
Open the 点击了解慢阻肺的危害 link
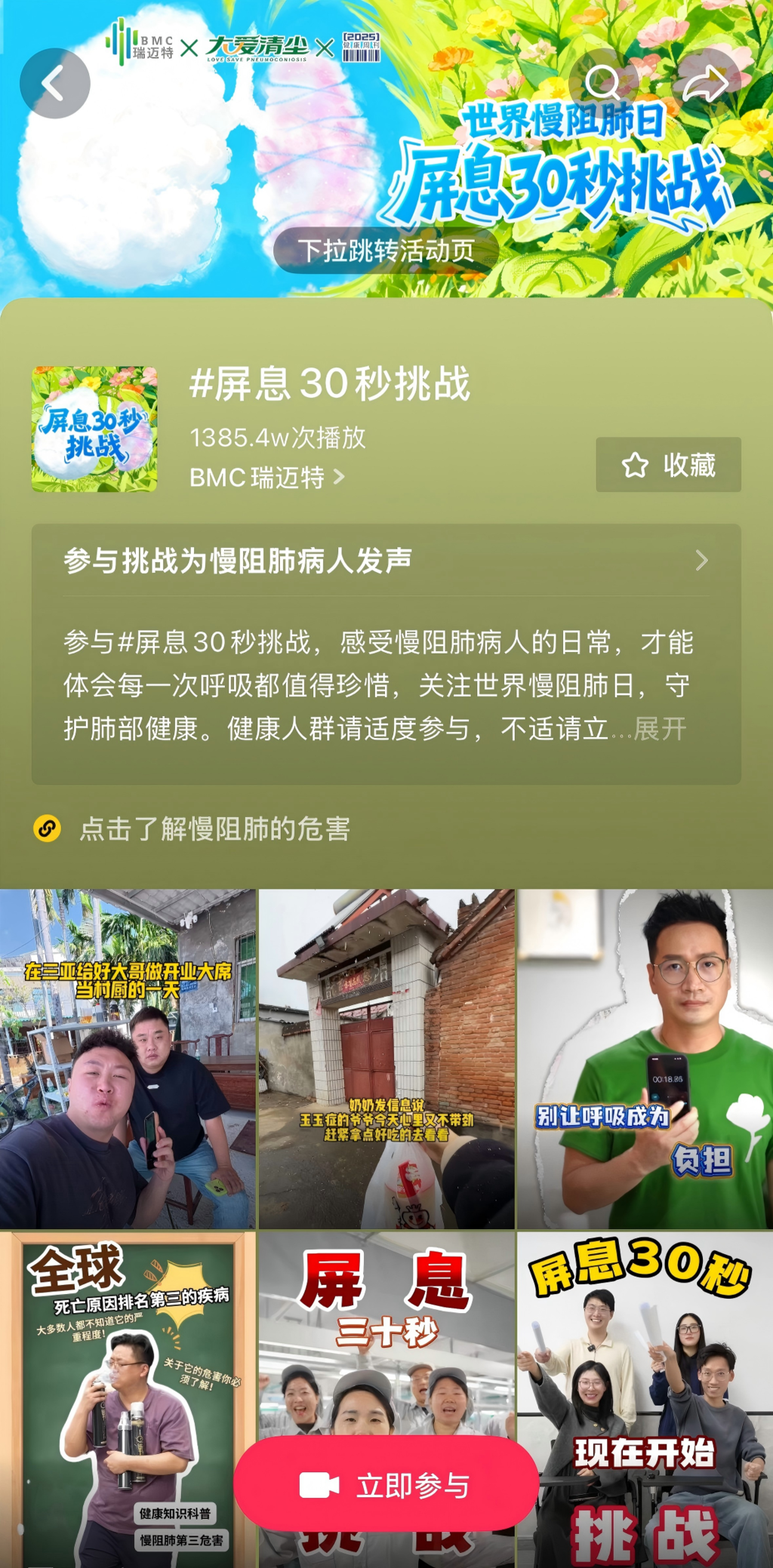click(214, 829)
